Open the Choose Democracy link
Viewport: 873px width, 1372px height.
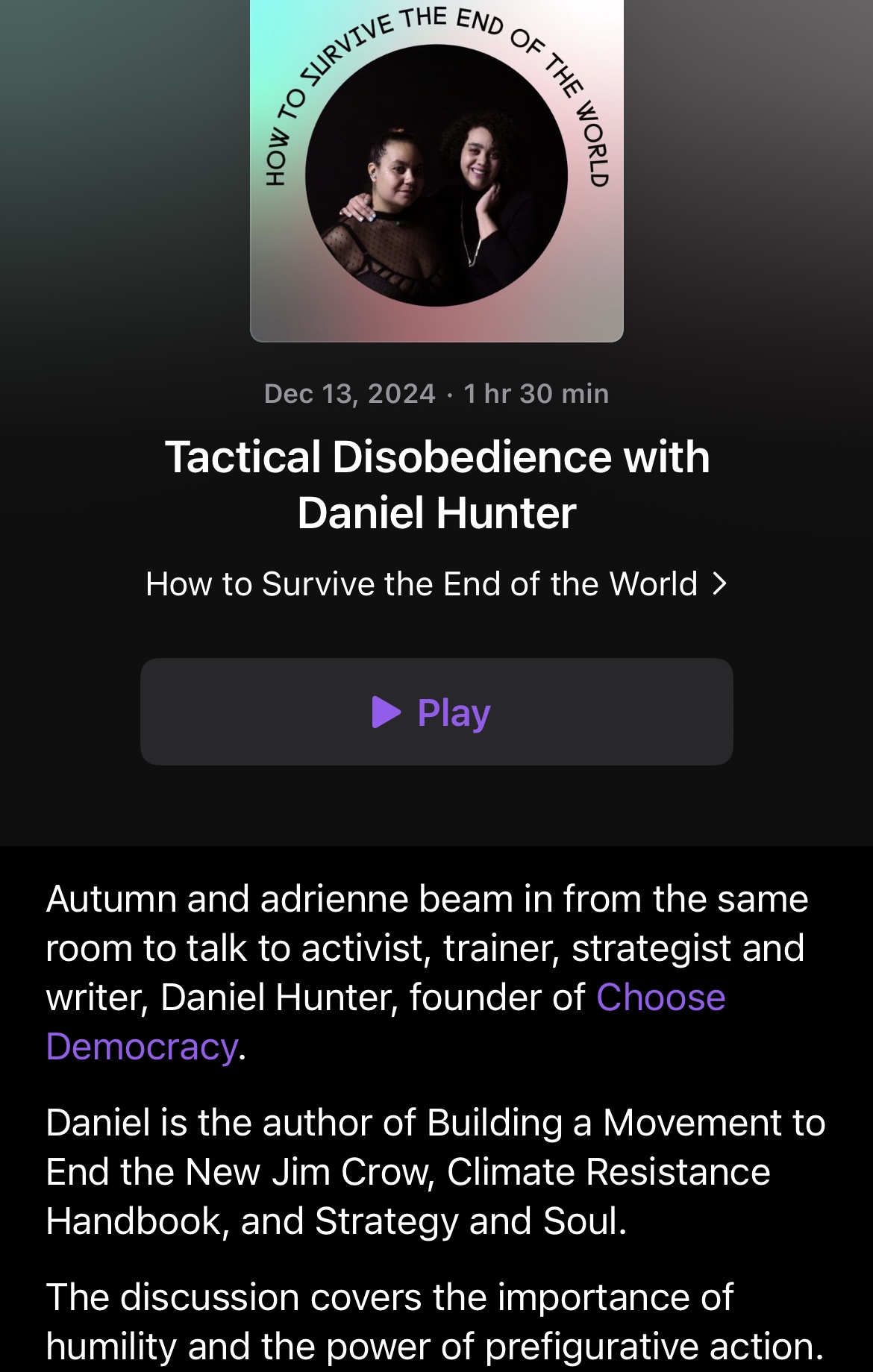coord(660,997)
